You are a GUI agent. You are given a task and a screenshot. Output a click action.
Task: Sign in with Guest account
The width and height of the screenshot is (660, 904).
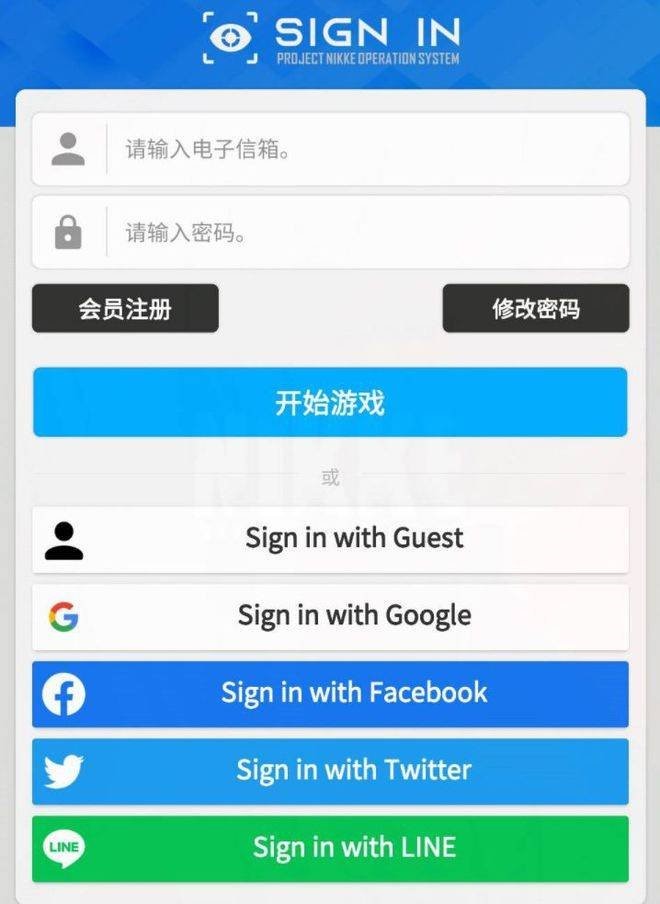pos(330,538)
